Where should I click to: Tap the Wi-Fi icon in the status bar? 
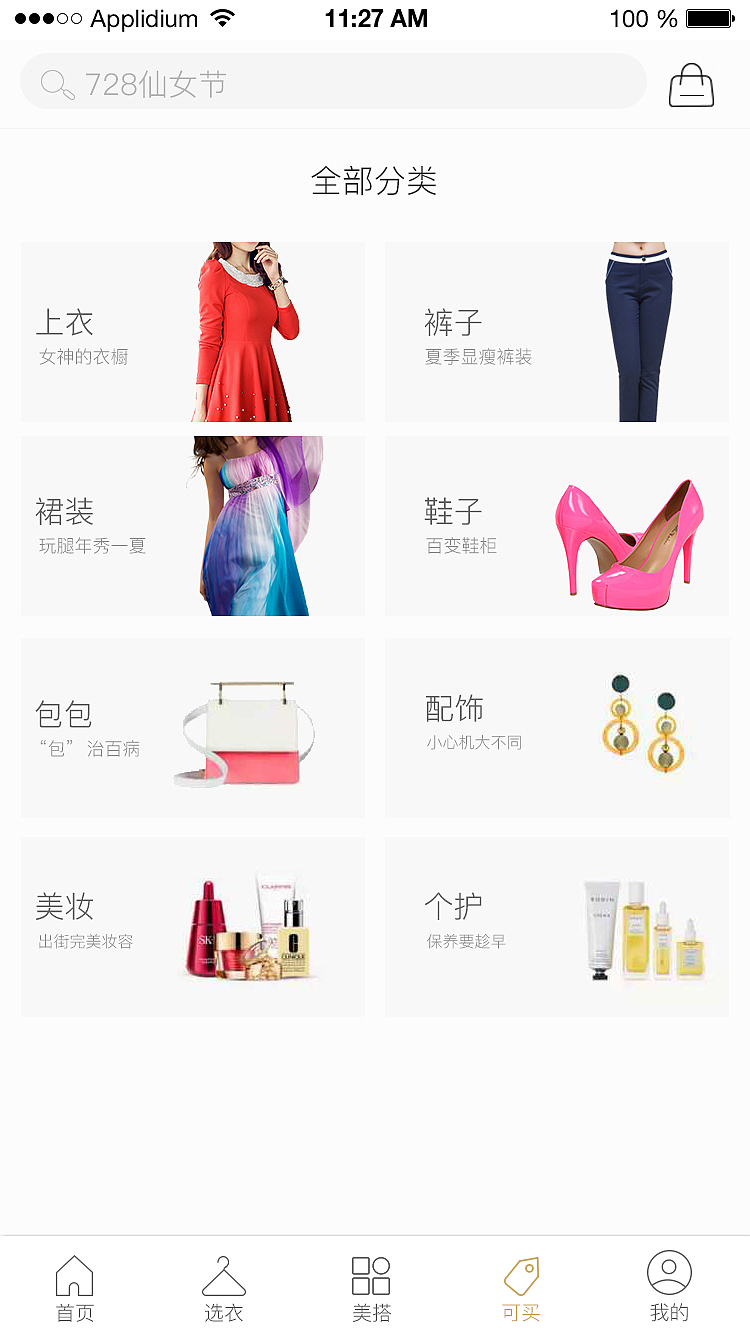(222, 17)
